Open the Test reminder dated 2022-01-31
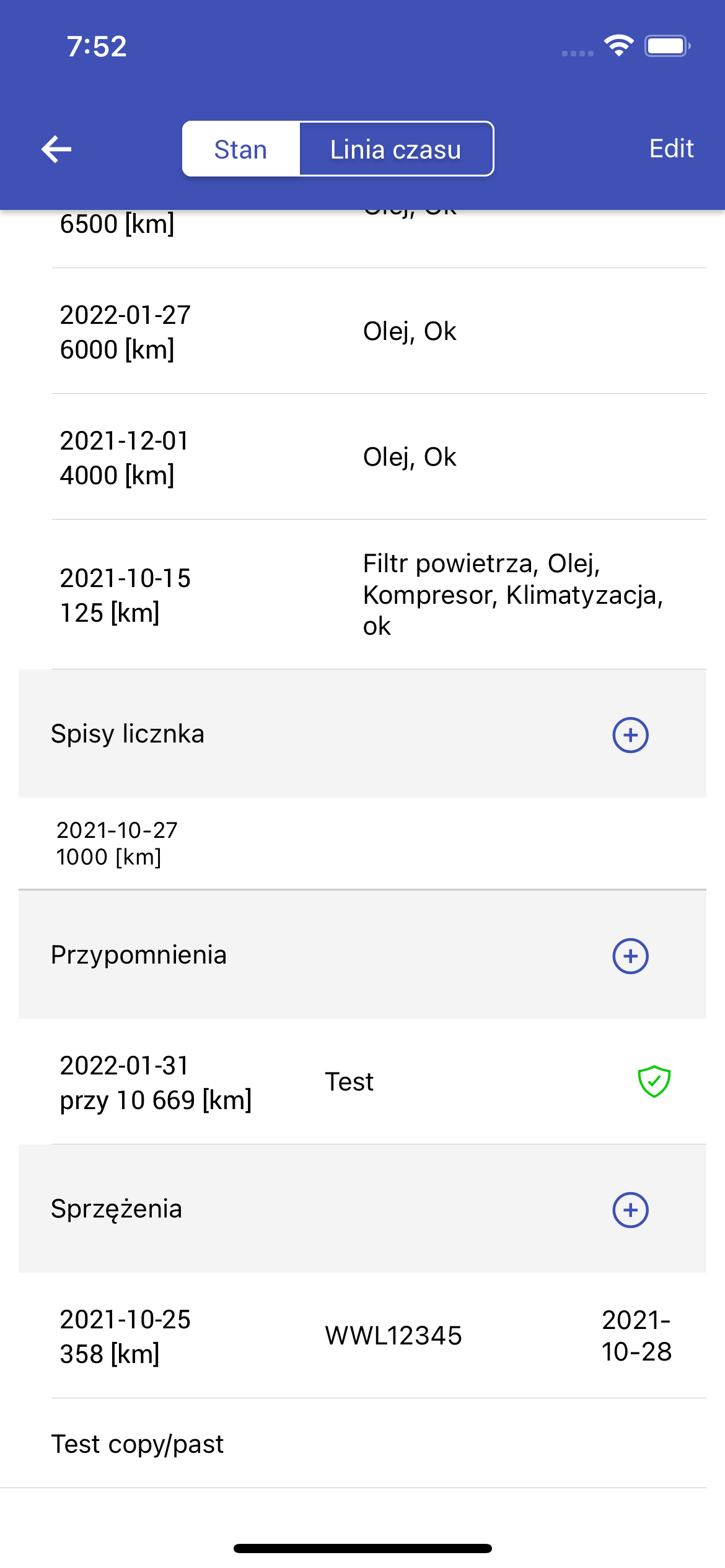Image resolution: width=725 pixels, height=1568 pixels. pos(362,1082)
